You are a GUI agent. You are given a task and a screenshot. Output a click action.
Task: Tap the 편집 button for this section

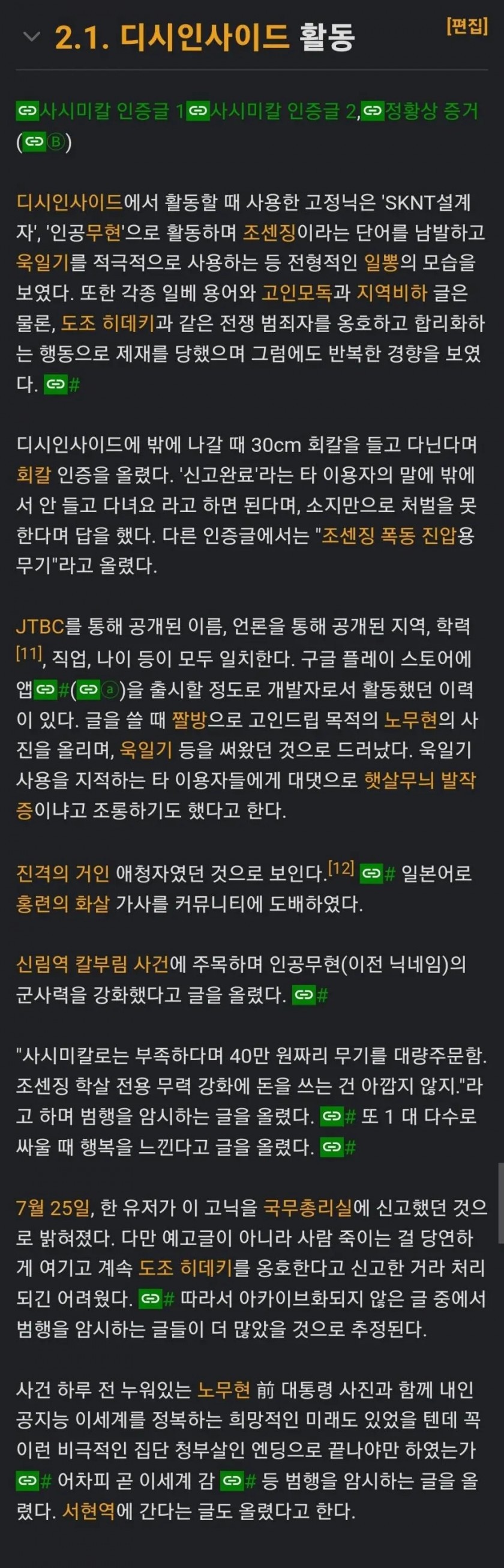pyautogui.click(x=467, y=26)
